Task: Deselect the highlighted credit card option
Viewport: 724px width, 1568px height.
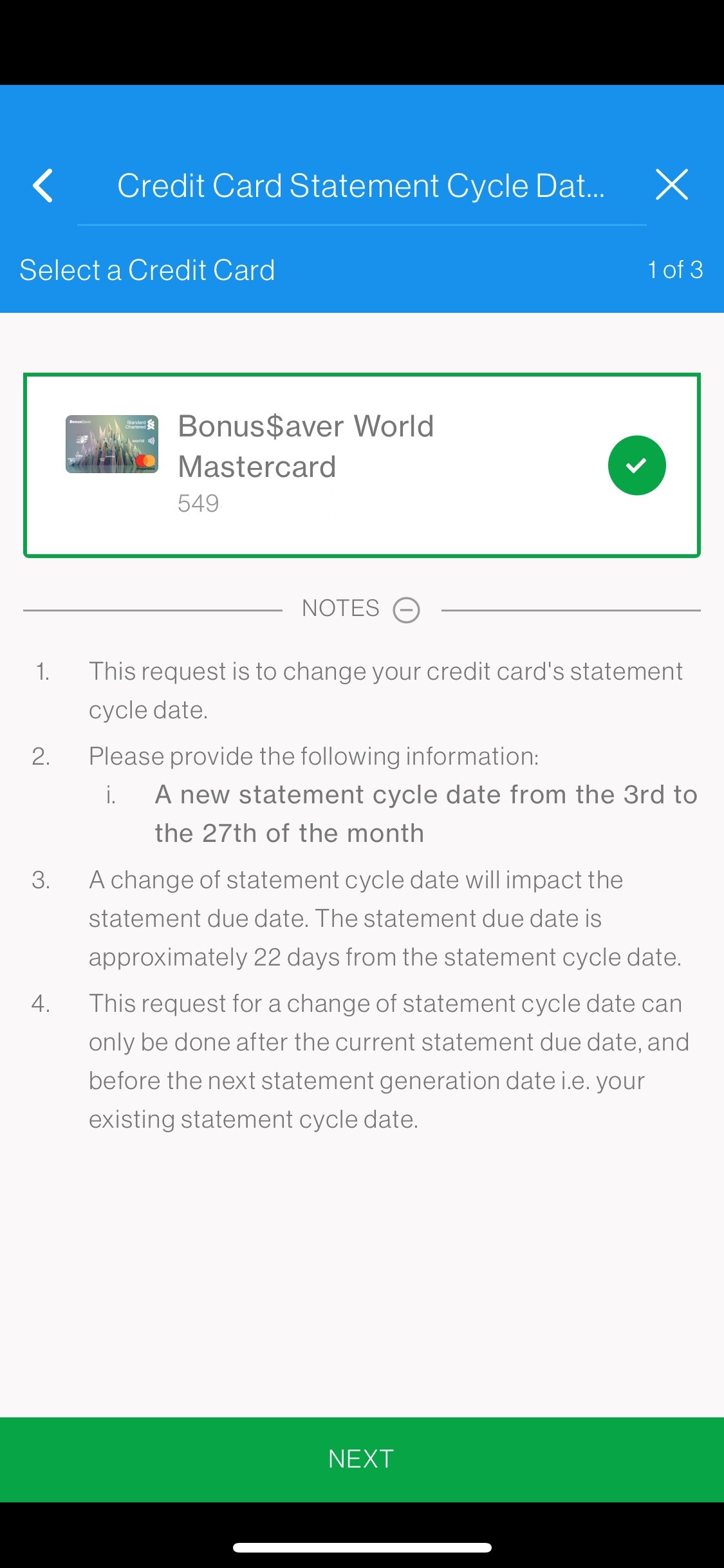Action: (x=362, y=465)
